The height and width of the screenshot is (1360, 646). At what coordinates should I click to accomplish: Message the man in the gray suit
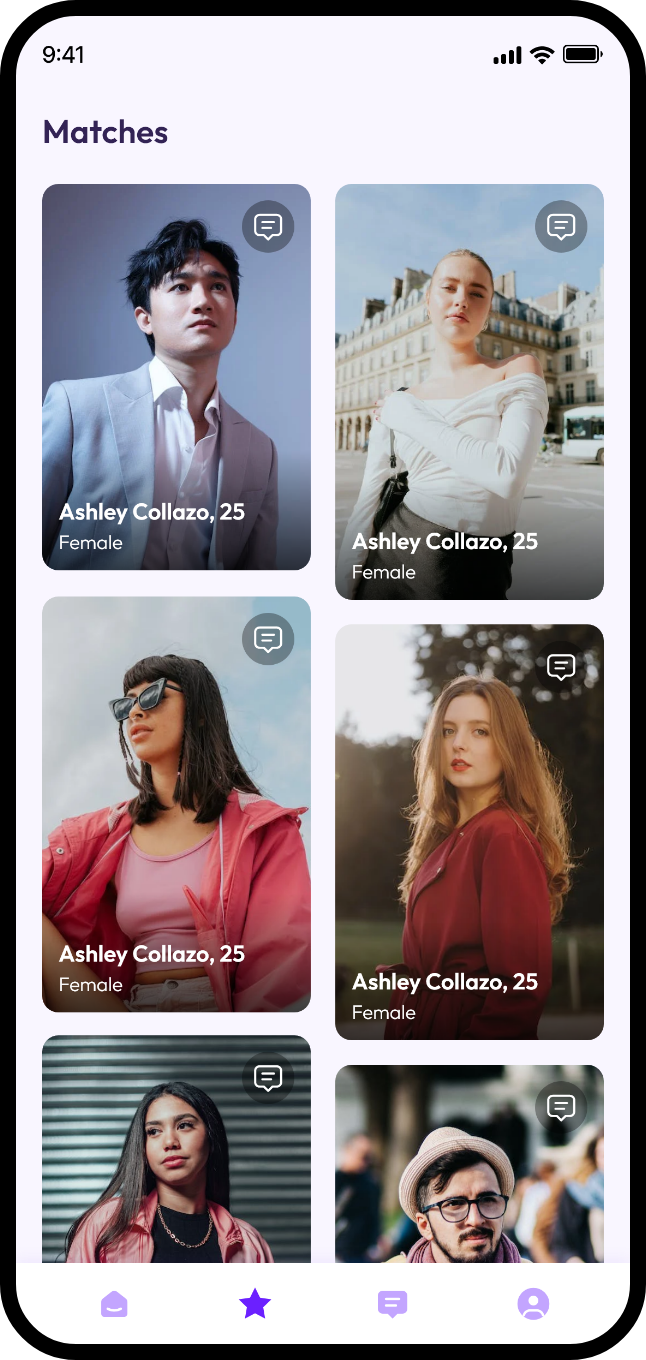coord(268,227)
